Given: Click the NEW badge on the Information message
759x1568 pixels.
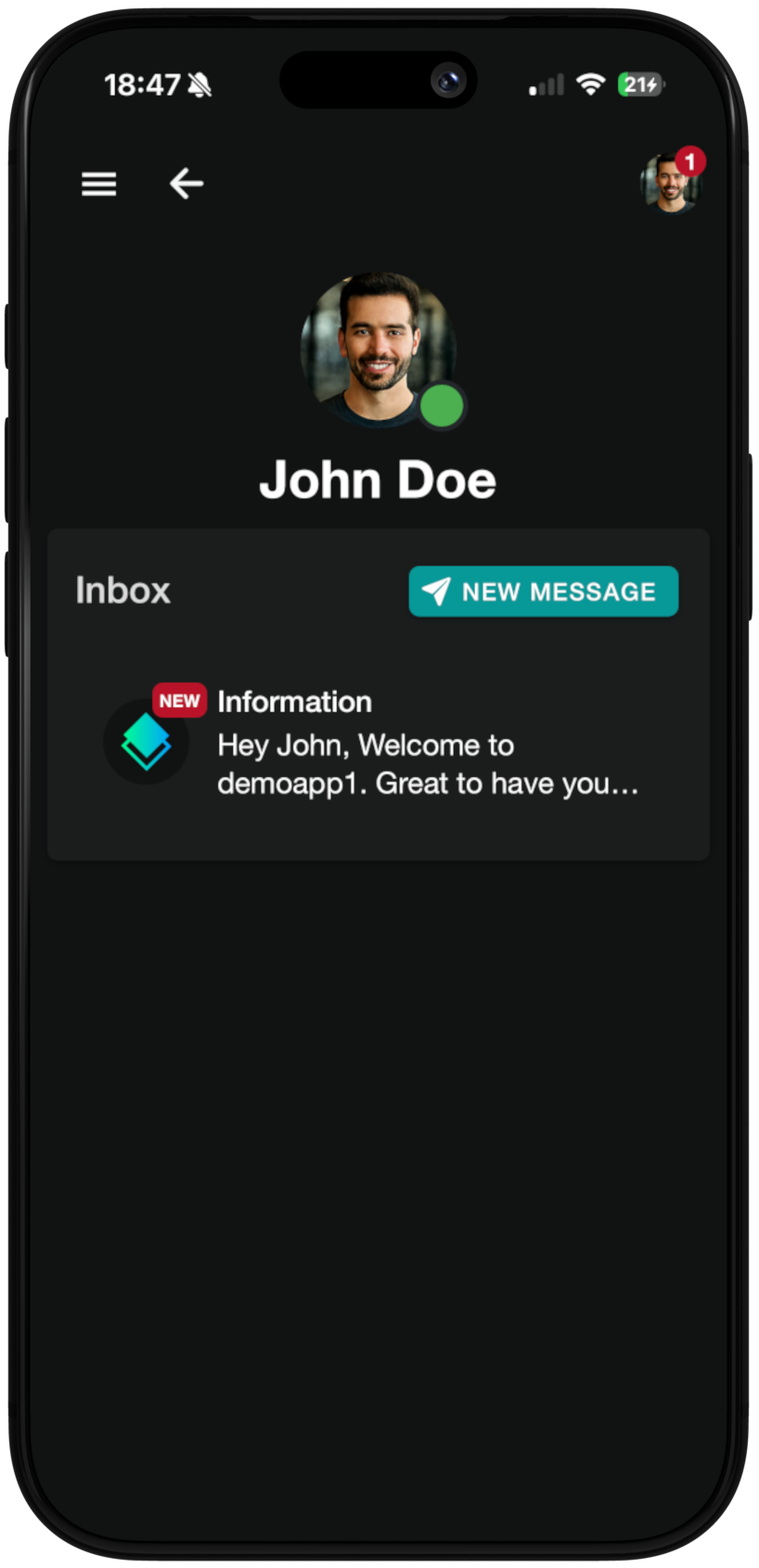Looking at the screenshot, I should click(x=179, y=700).
